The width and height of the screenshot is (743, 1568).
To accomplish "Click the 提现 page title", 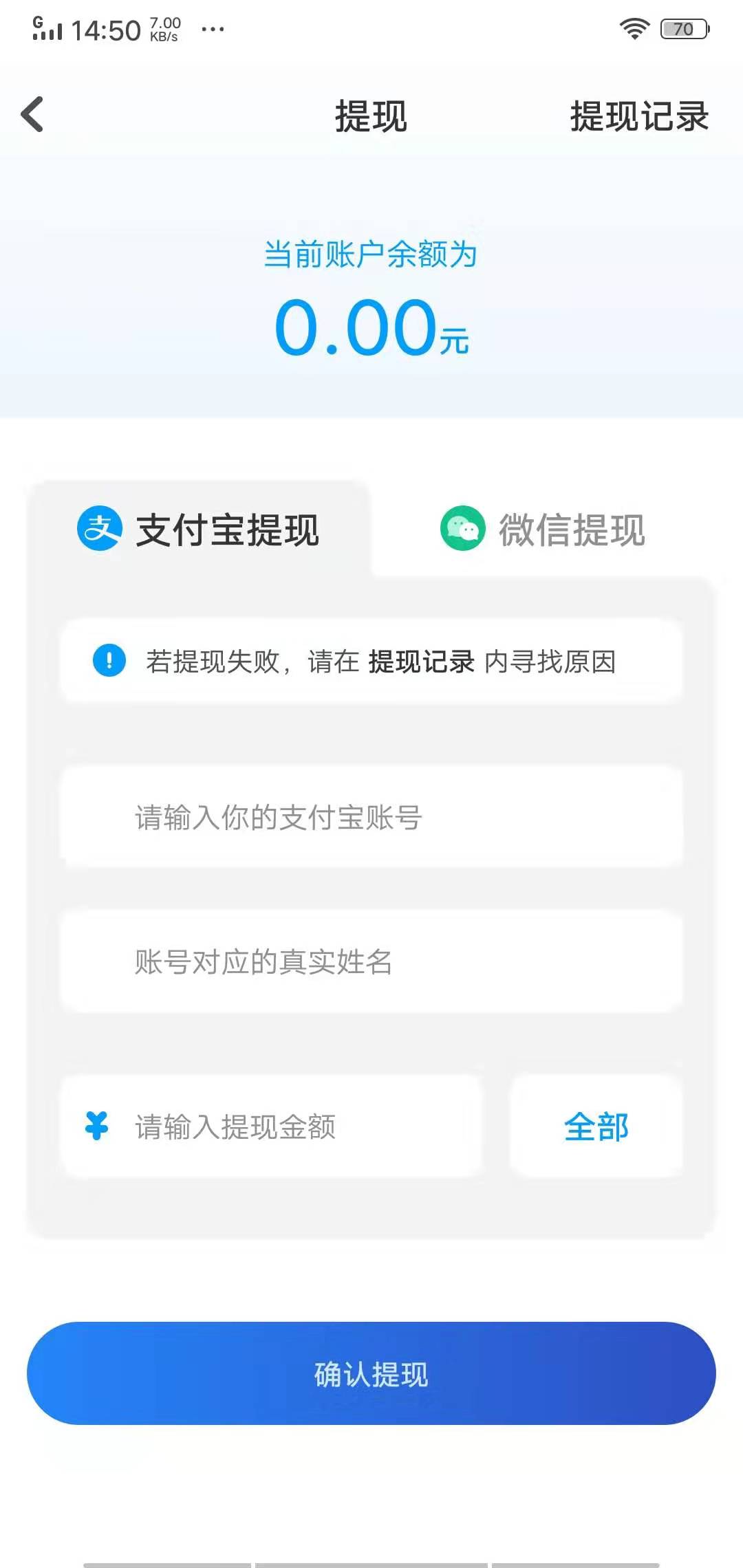I will point(371,117).
